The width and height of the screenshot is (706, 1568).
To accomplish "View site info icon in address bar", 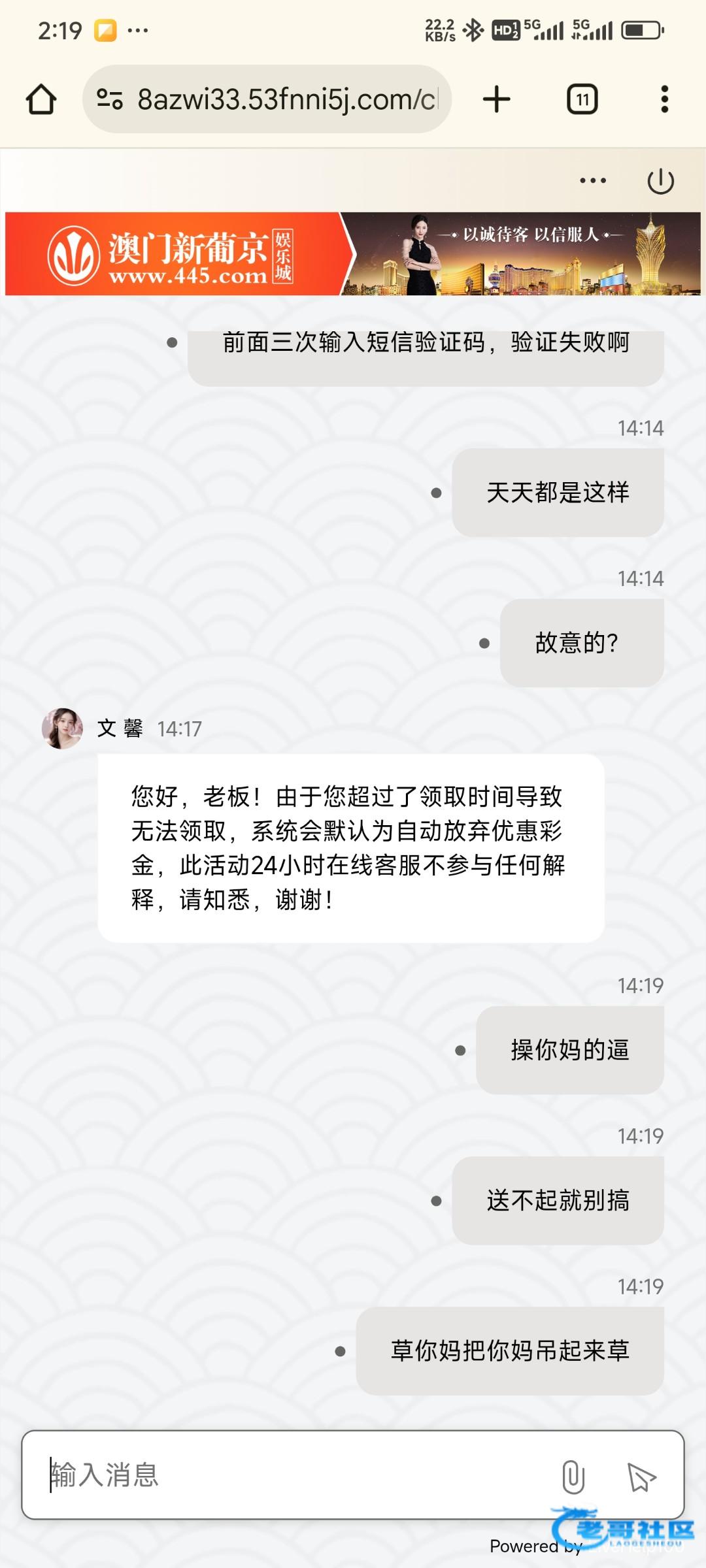I will 110,100.
